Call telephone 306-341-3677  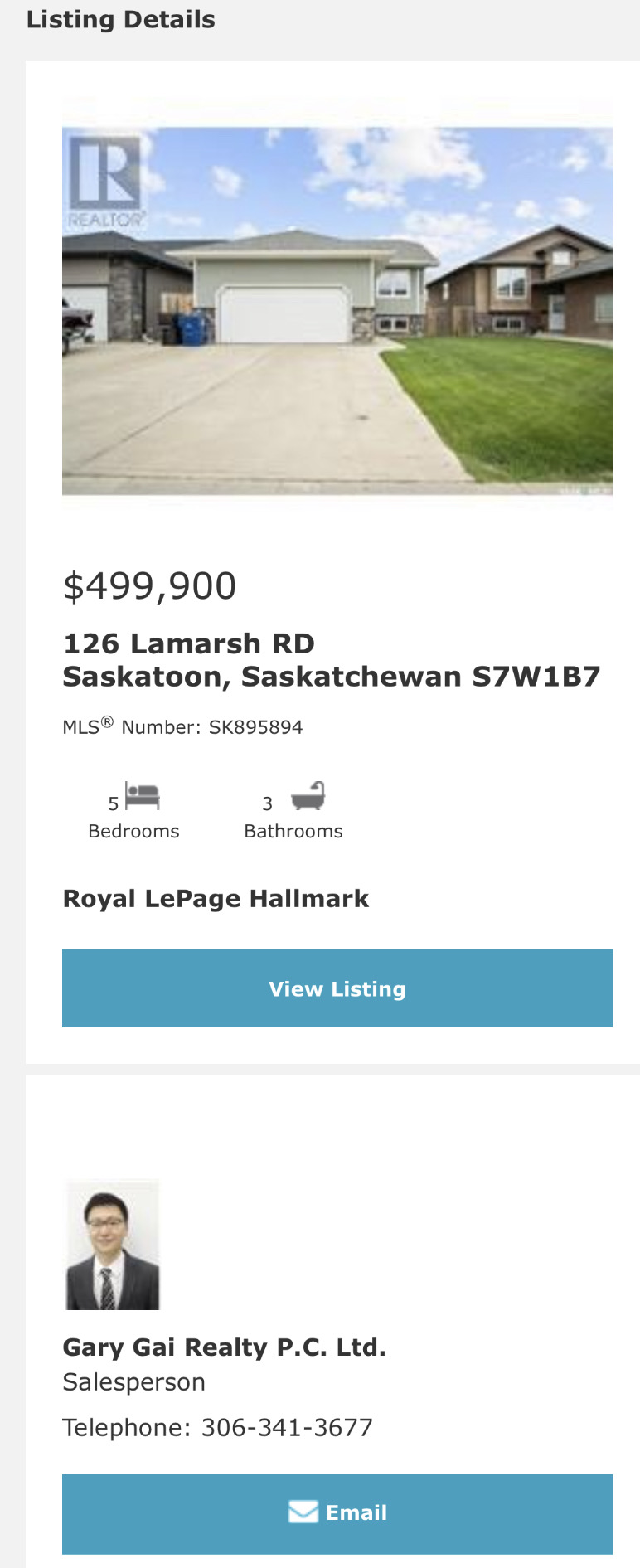pyautogui.click(x=287, y=1428)
